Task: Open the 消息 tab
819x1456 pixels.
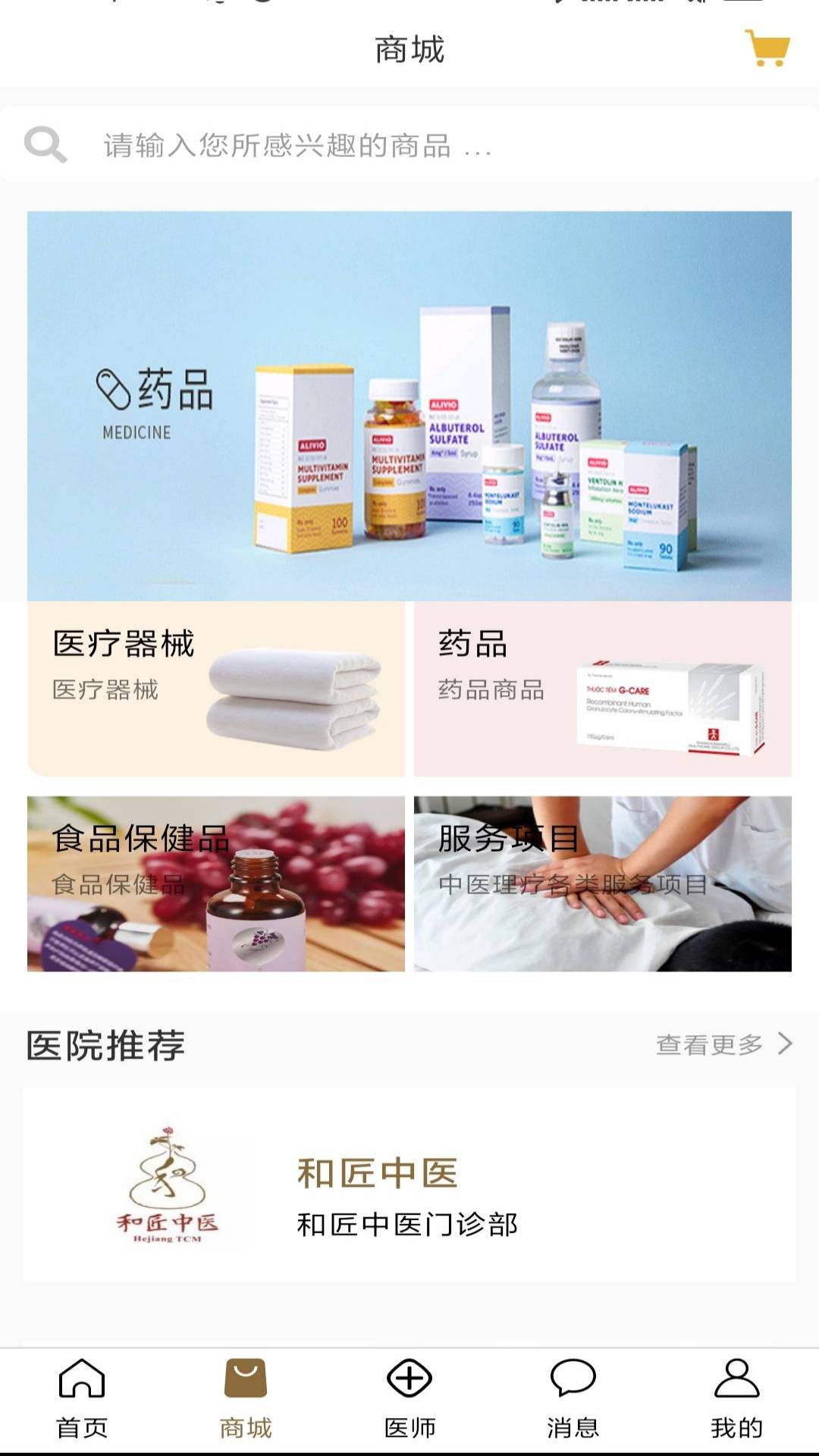Action: [573, 1399]
